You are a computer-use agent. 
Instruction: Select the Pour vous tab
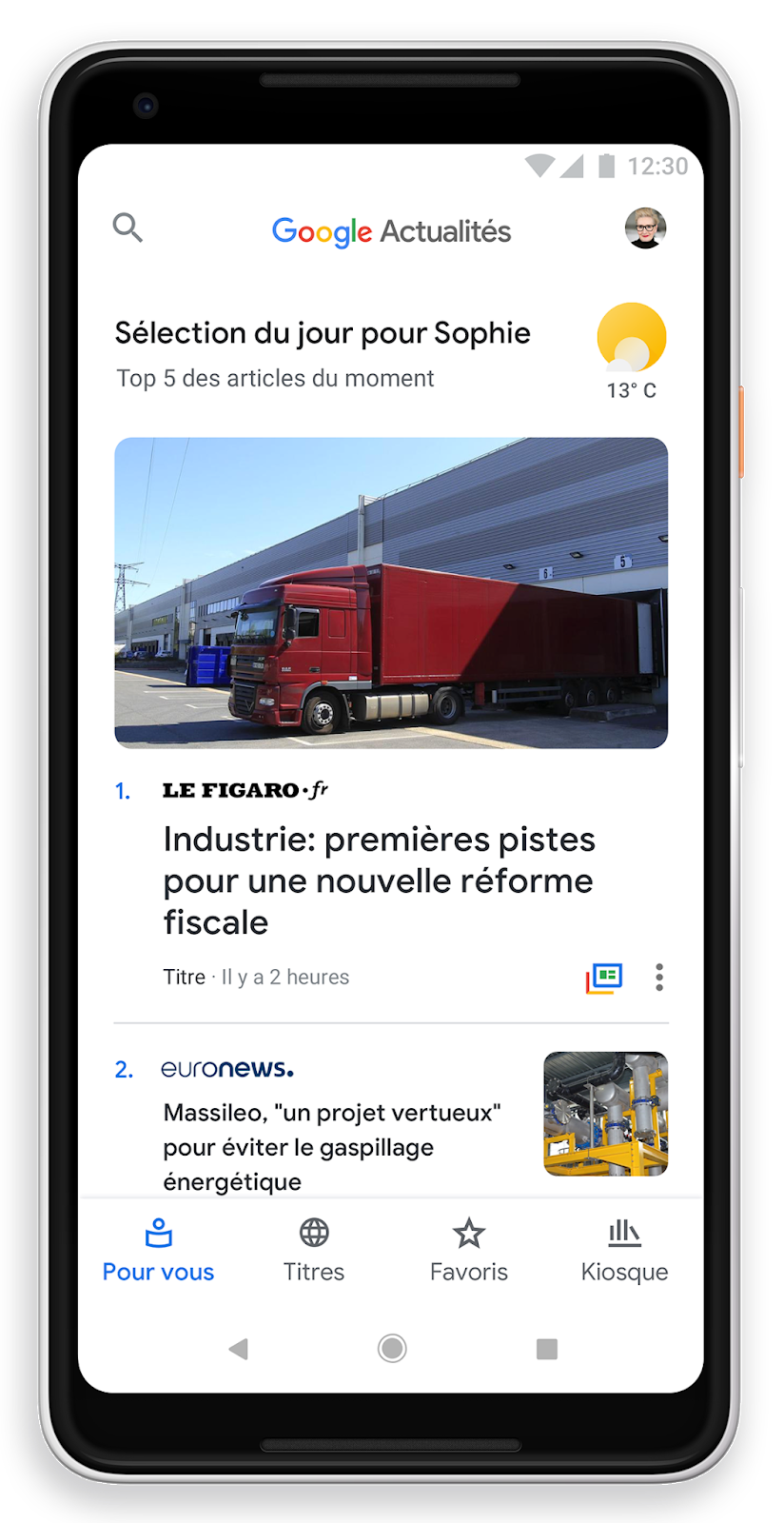(158, 1251)
